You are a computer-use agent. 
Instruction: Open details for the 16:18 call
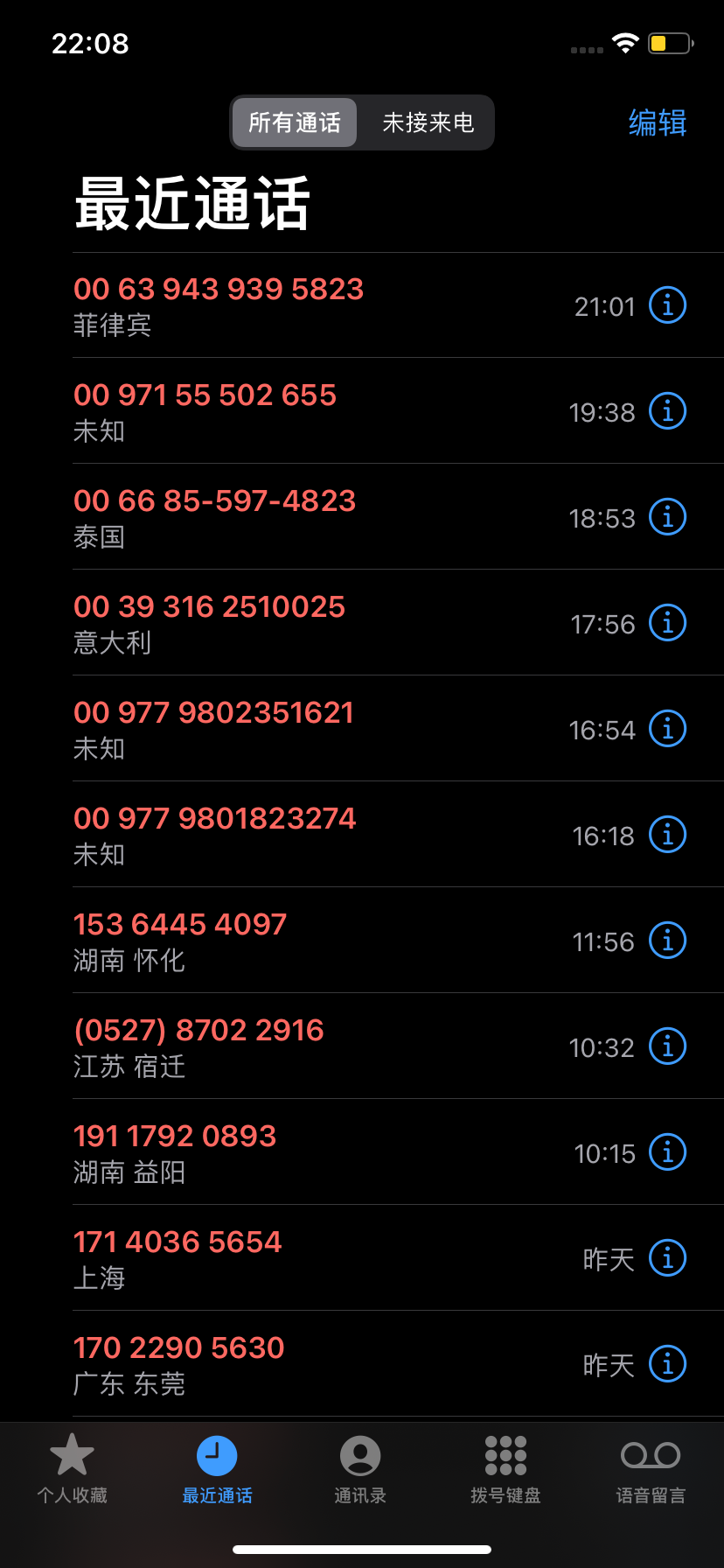point(667,835)
